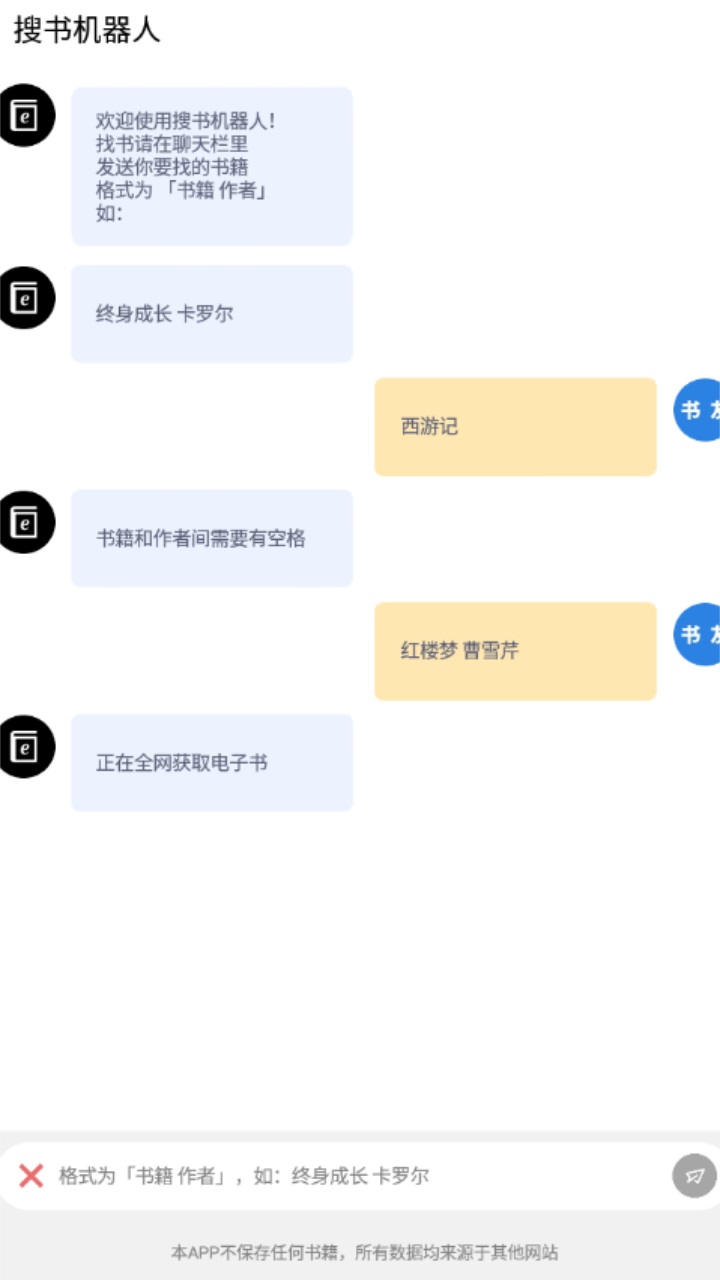The image size is (720, 1280).
Task: Click the bot avatar beside 正在全网获取电子书
Action: 25,748
